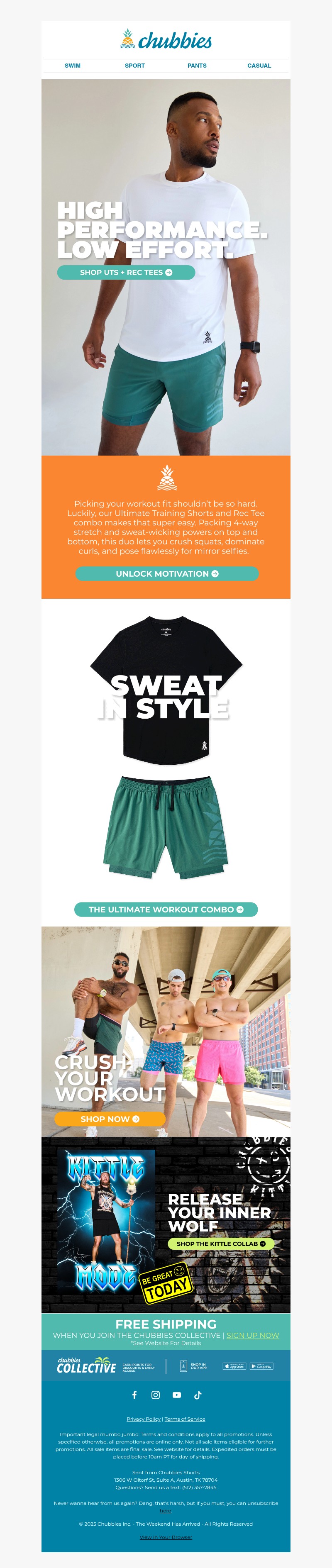Tap SHOP UTS + REC TEES button
The width and height of the screenshot is (332, 1568).
click(x=126, y=272)
